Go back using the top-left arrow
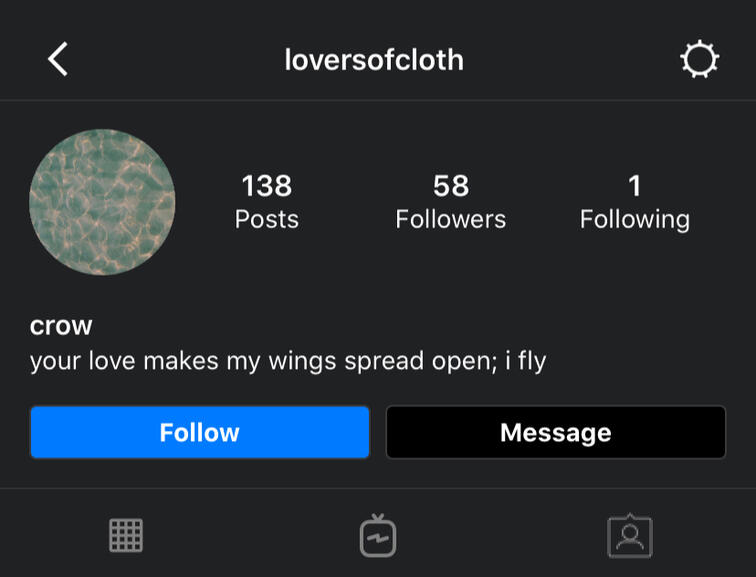Viewport: 756px width, 577px height. click(x=58, y=60)
